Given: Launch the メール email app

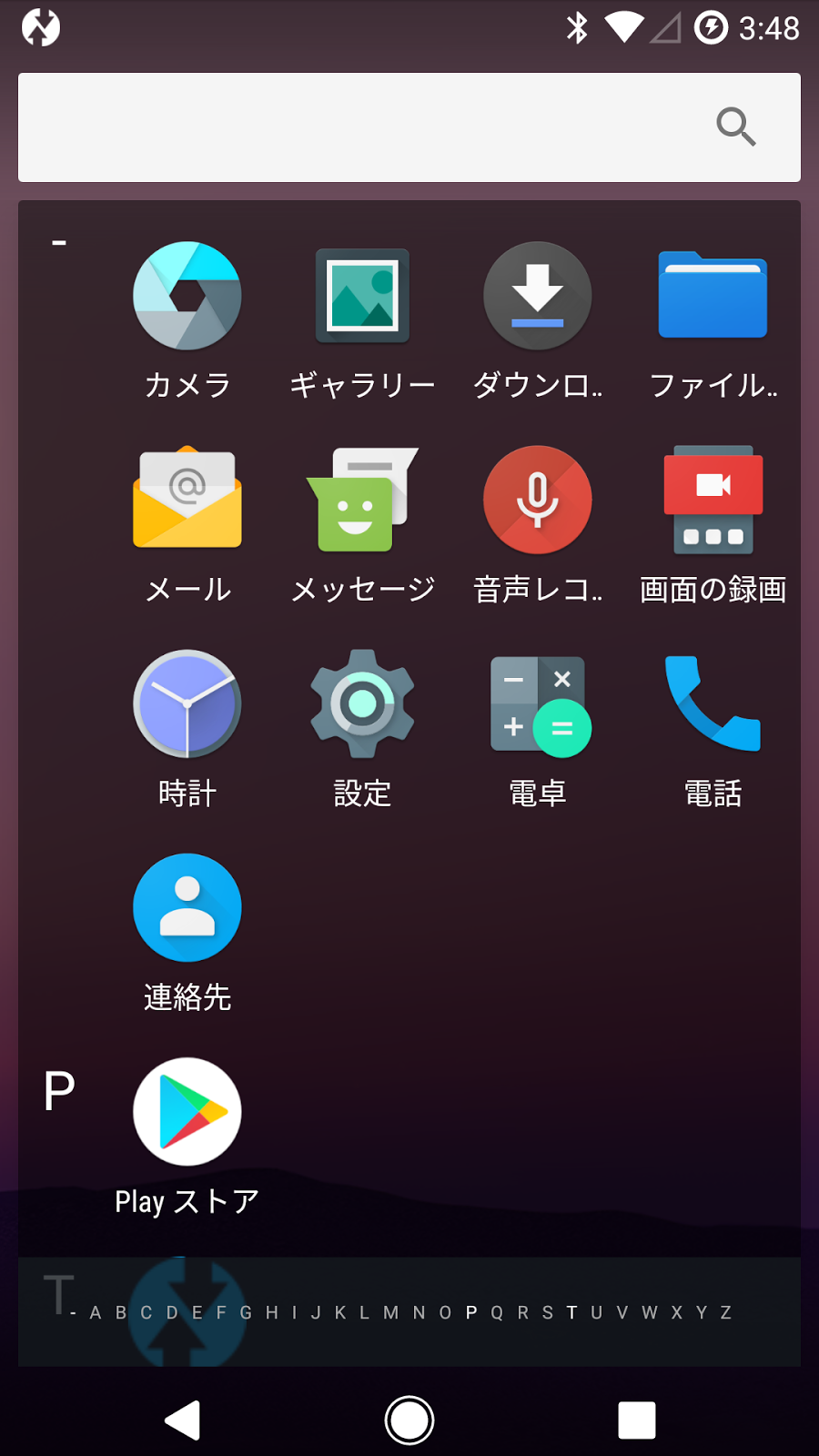Looking at the screenshot, I should (187, 500).
